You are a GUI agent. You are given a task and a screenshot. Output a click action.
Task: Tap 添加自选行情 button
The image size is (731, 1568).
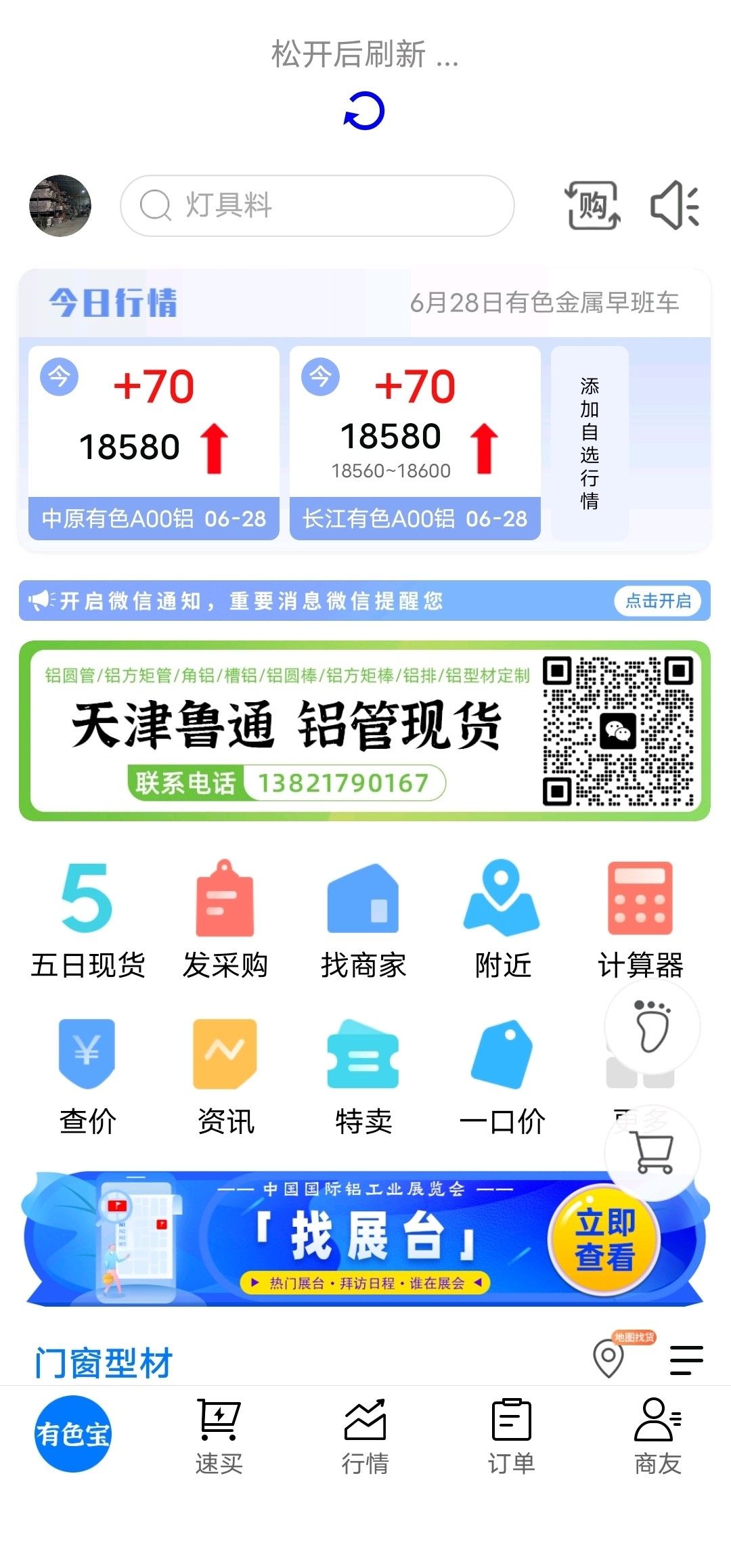[590, 443]
